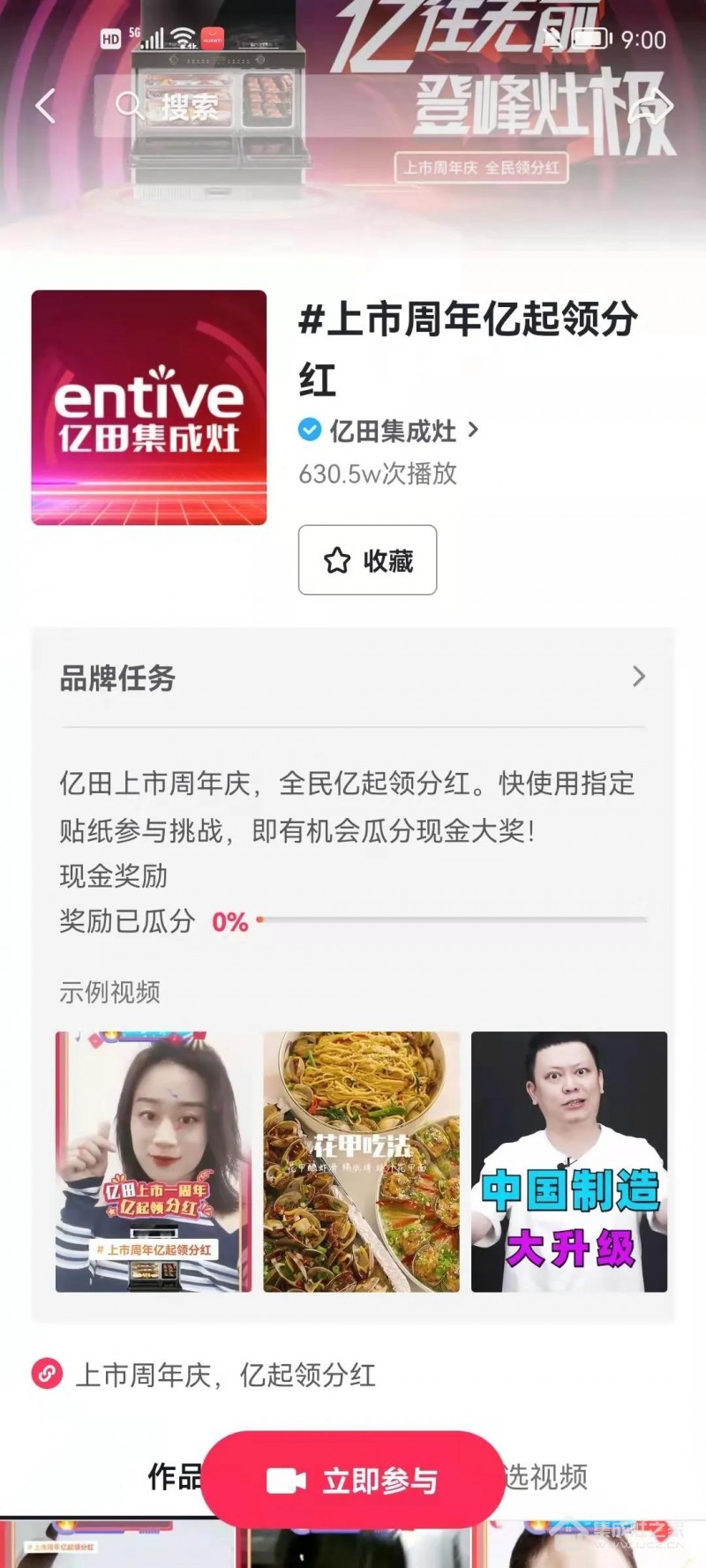The height and width of the screenshot is (1568, 706).
Task: Tap 立即参与 to join the challenge
Action: [x=353, y=1480]
